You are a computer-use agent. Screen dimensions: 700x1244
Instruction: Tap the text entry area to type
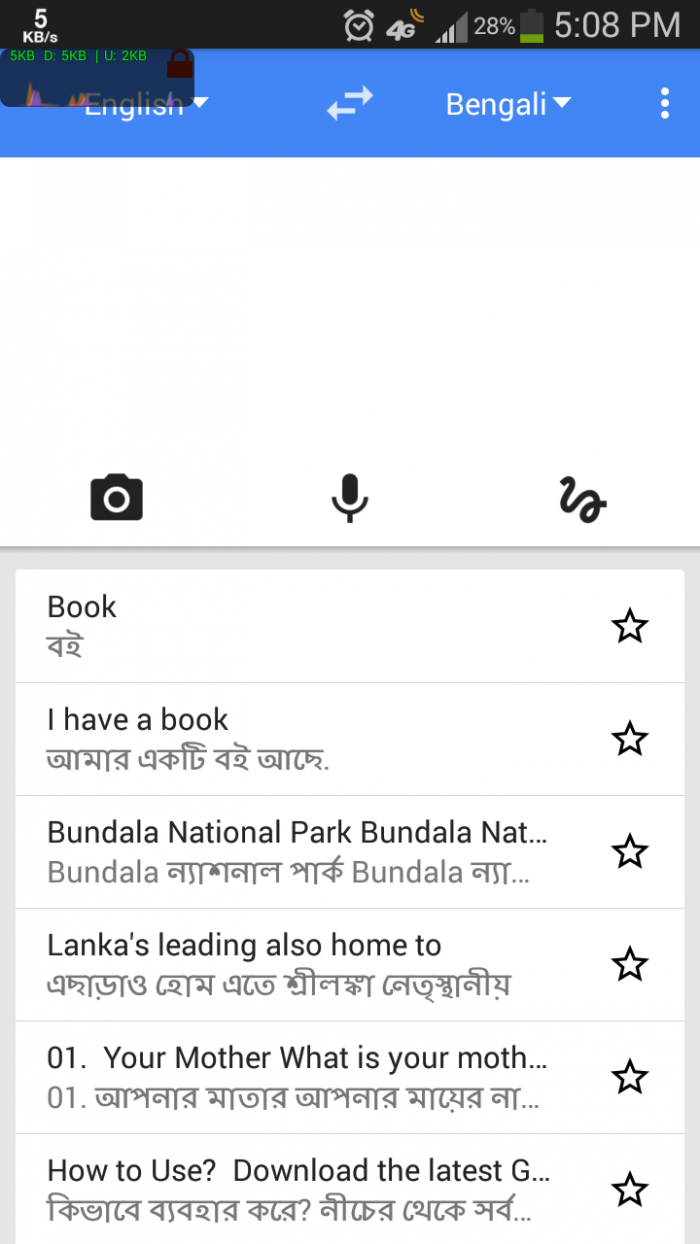point(350,300)
